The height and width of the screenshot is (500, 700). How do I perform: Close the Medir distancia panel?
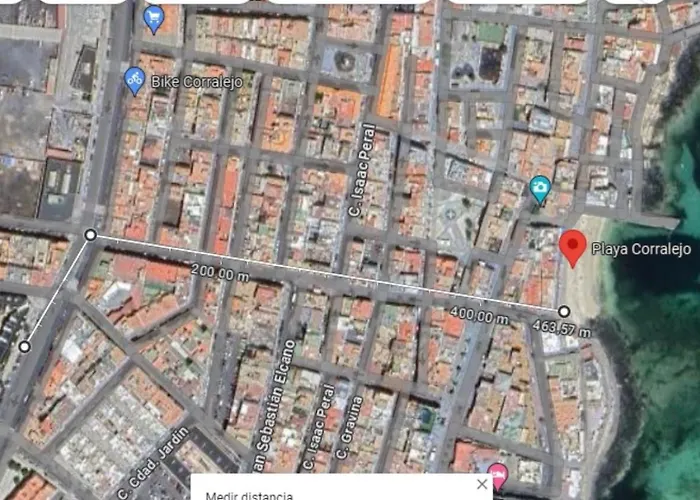tap(483, 484)
